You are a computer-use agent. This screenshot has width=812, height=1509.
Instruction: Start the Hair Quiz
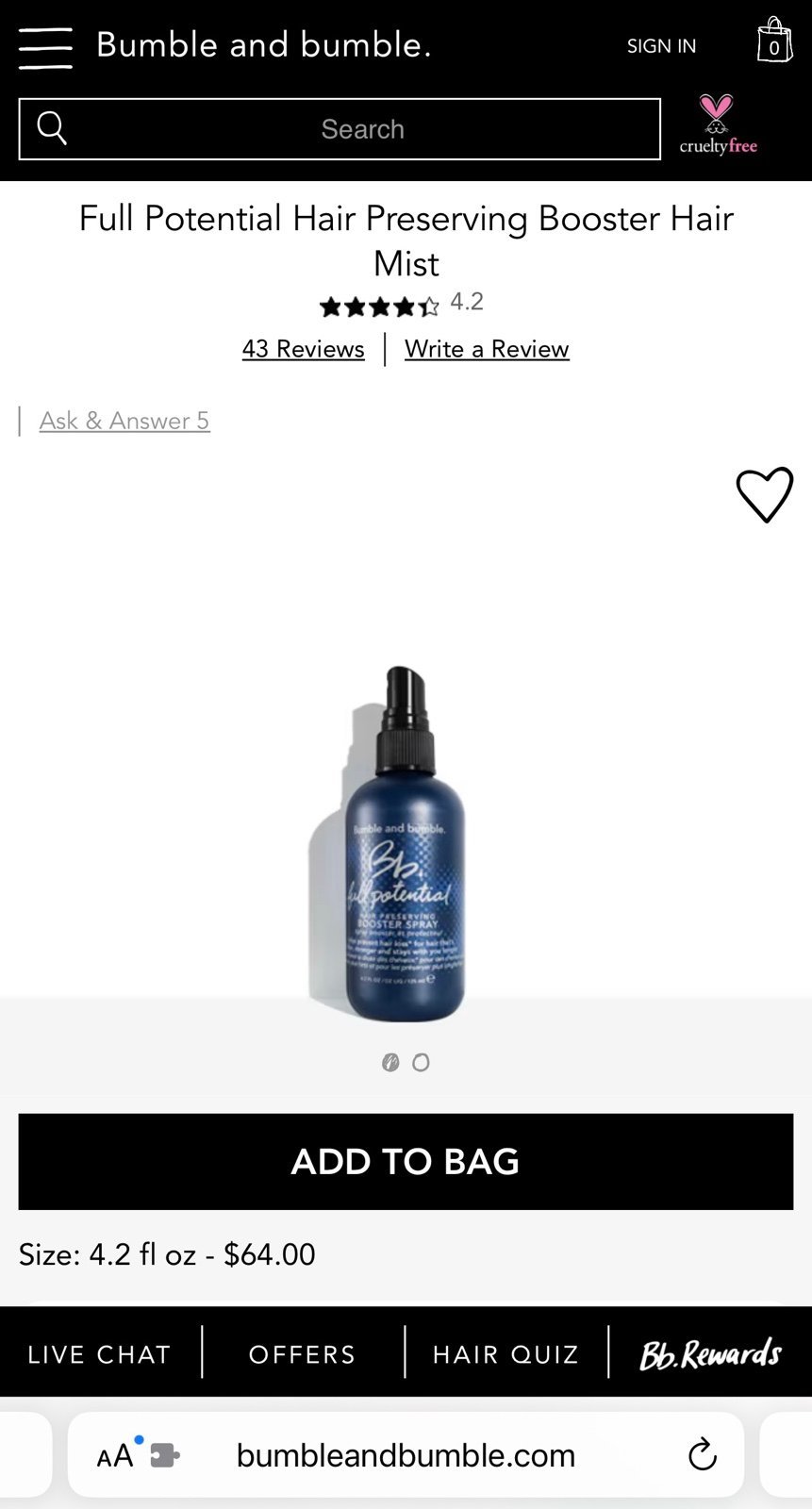tap(505, 1354)
